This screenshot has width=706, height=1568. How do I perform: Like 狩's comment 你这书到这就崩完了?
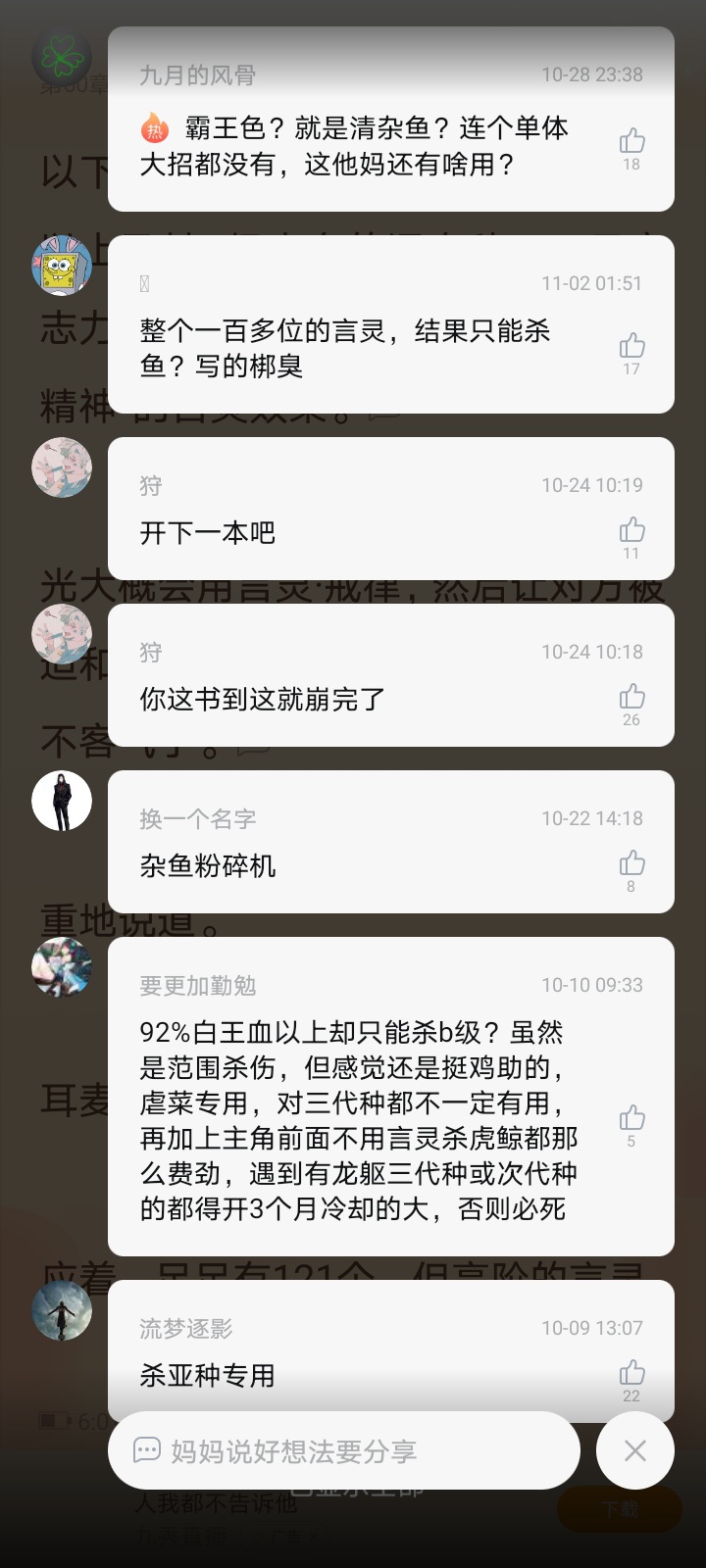coord(631,697)
